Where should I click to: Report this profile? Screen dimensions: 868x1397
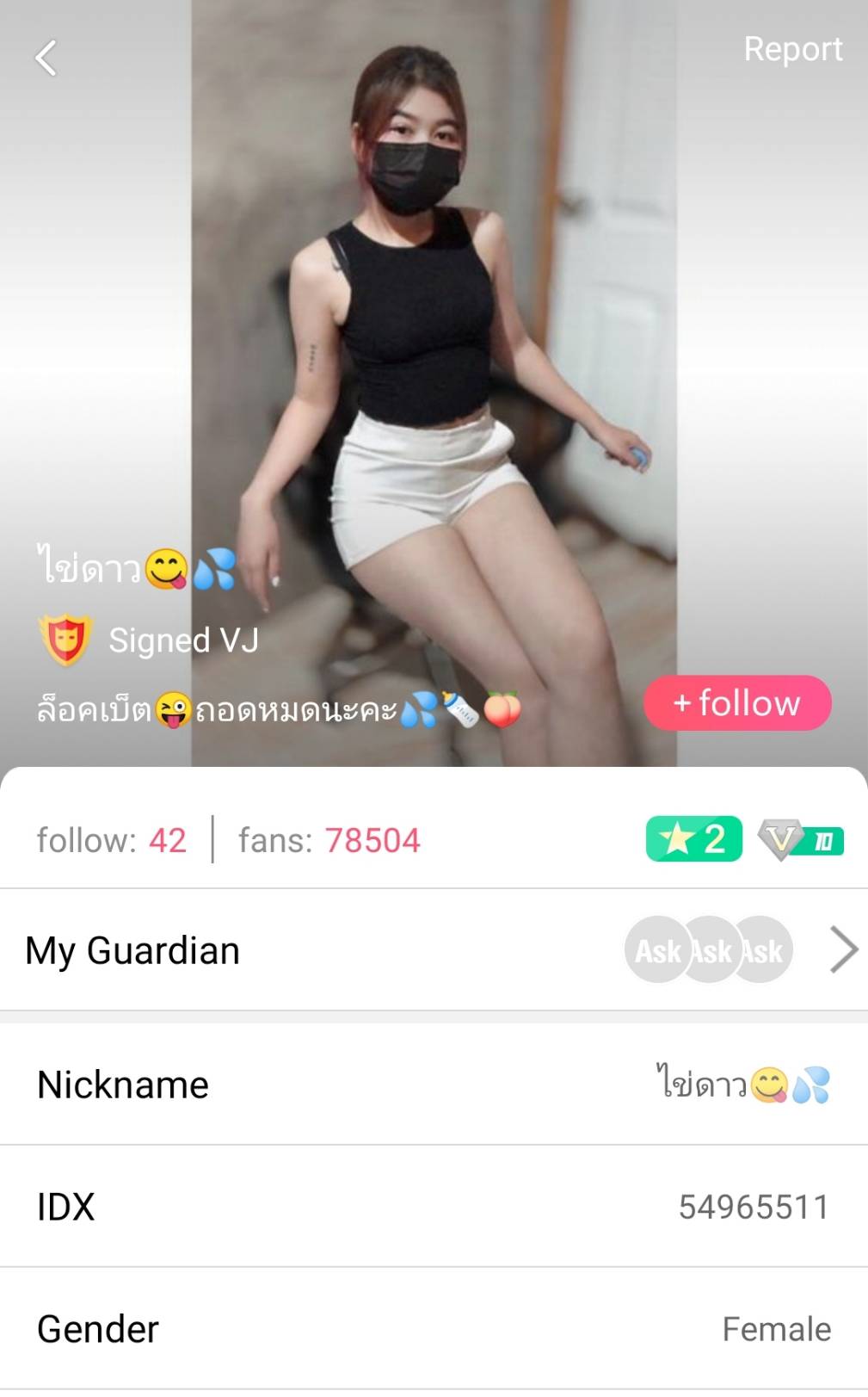(x=792, y=50)
